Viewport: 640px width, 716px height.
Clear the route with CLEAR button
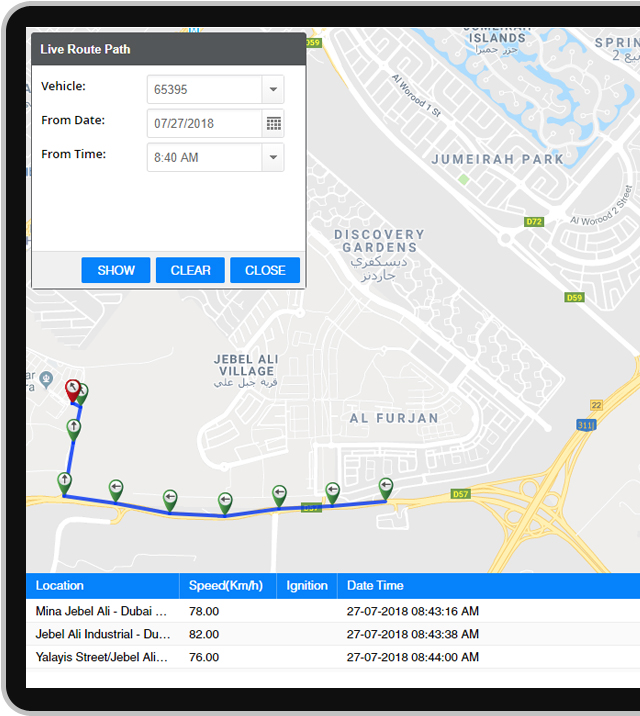[190, 270]
